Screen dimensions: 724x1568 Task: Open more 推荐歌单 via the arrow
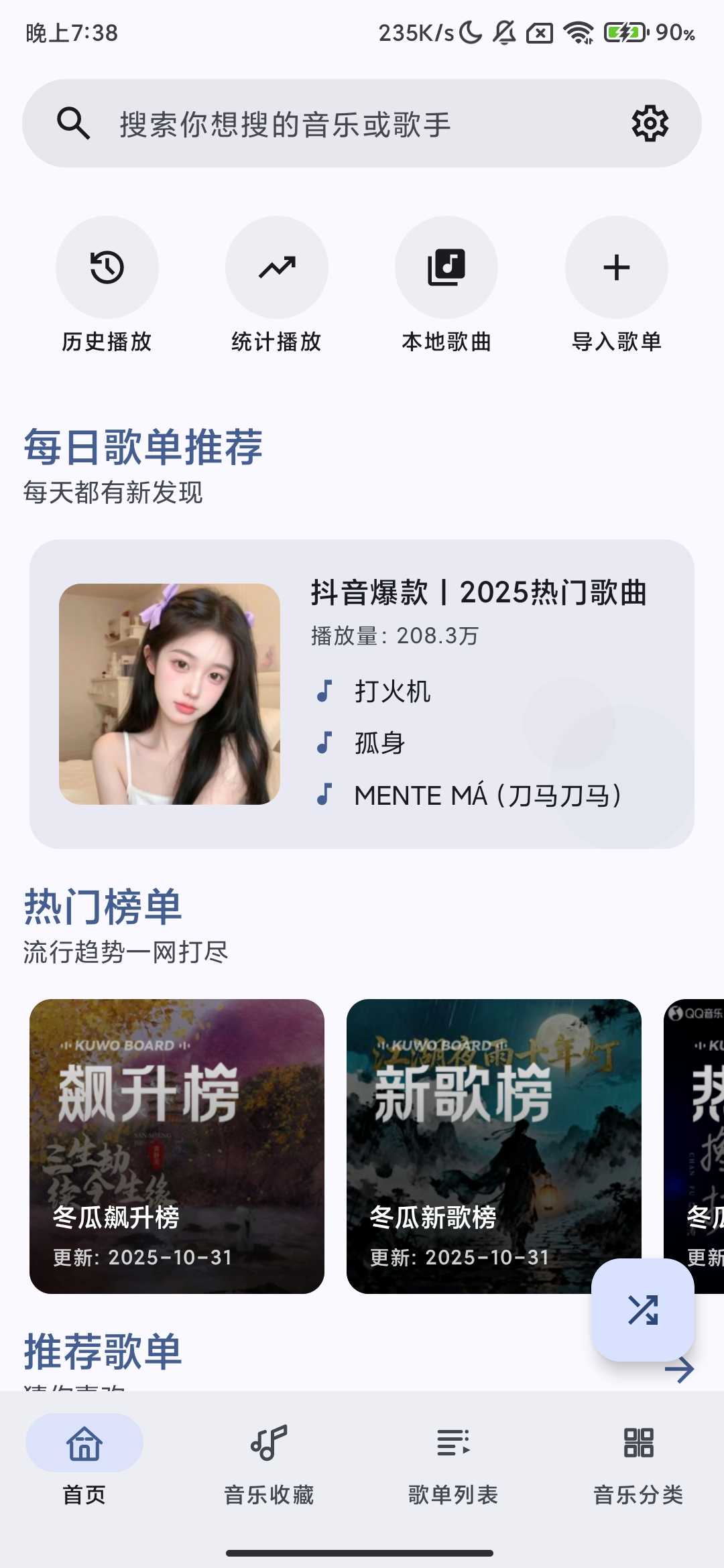coord(679,1370)
